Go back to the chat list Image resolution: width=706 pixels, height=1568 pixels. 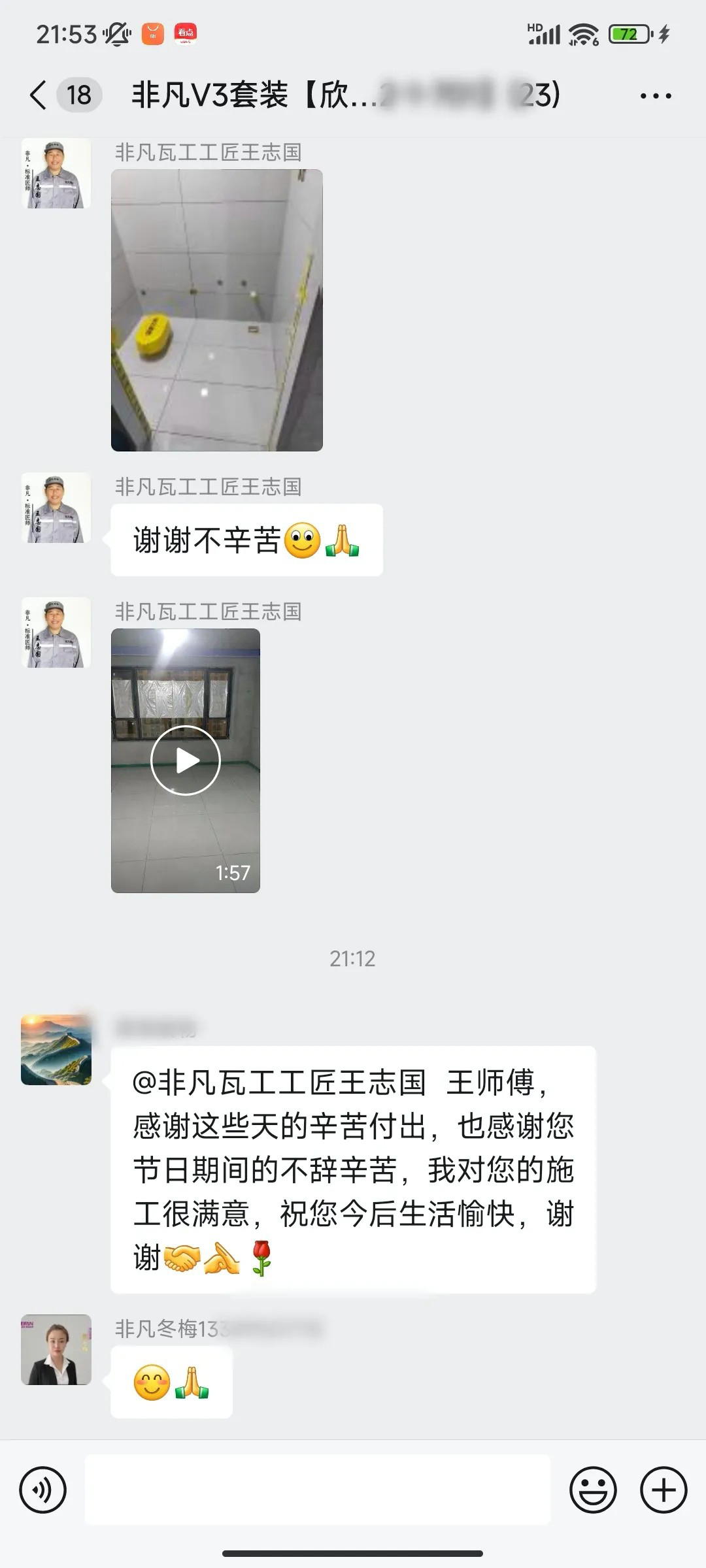pyautogui.click(x=39, y=95)
